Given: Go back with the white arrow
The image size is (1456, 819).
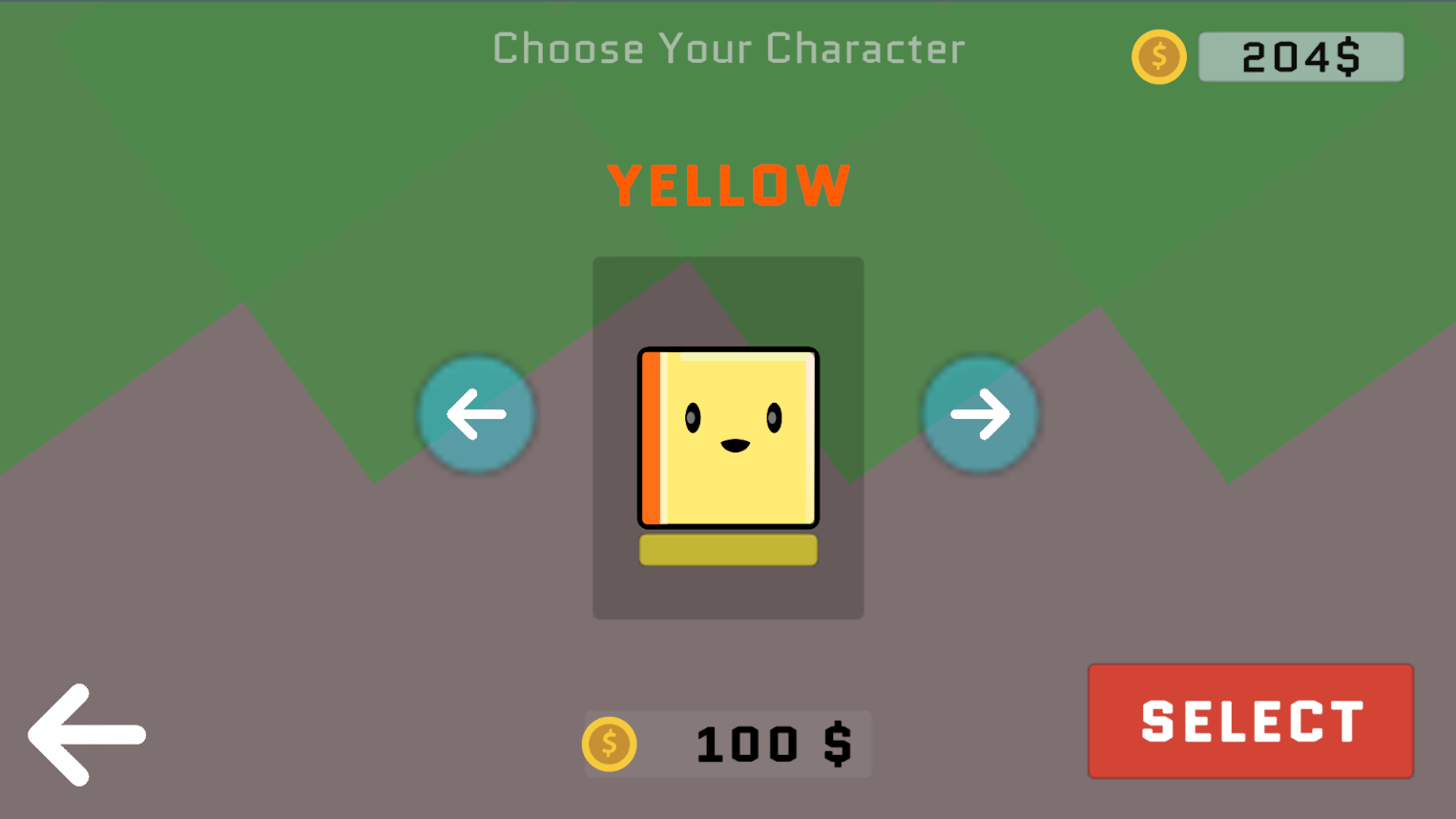Looking at the screenshot, I should point(86,734).
